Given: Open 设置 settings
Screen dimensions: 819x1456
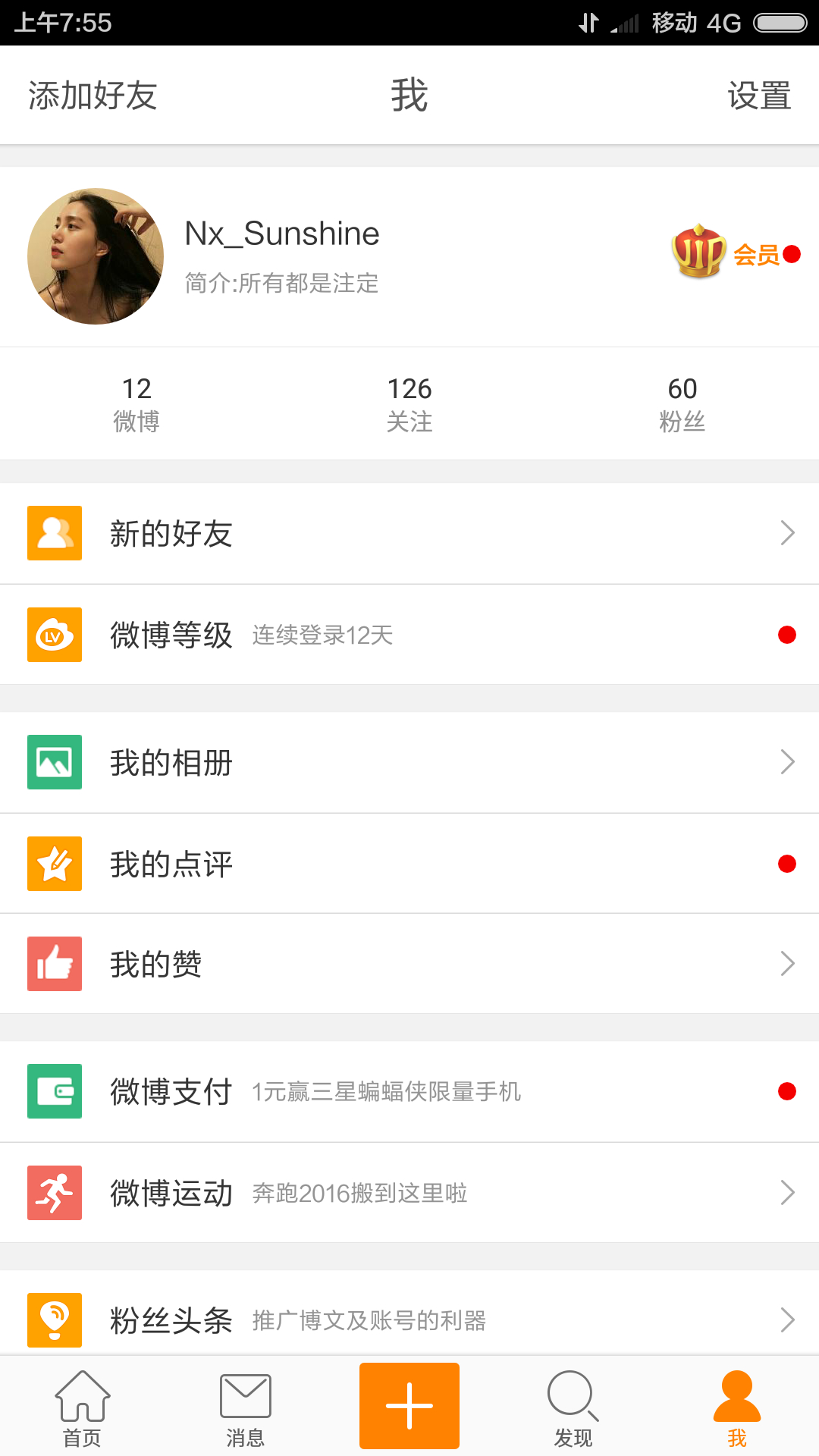Looking at the screenshot, I should tap(759, 96).
